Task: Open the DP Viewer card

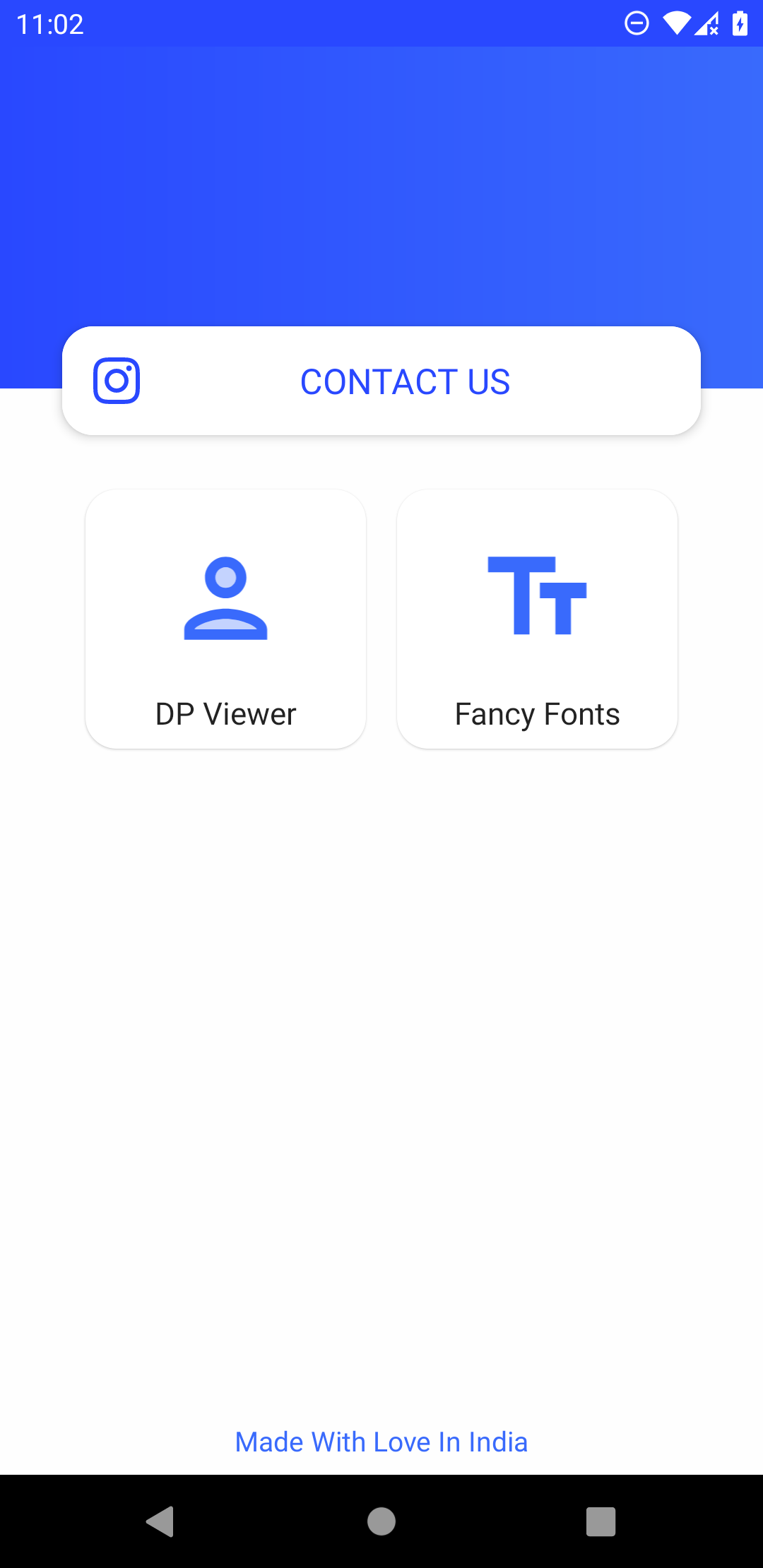Action: tap(225, 618)
